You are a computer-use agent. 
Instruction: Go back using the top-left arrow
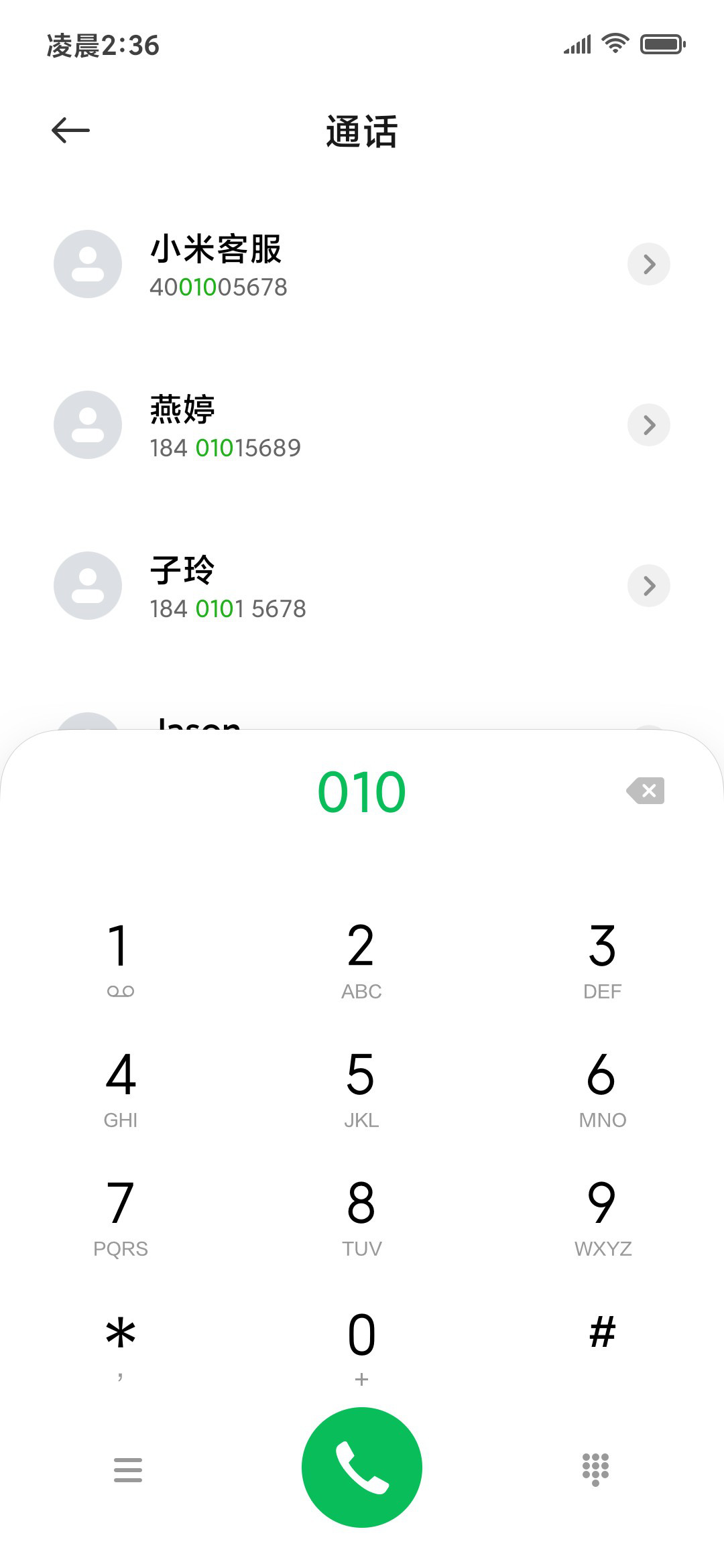pyautogui.click(x=70, y=130)
